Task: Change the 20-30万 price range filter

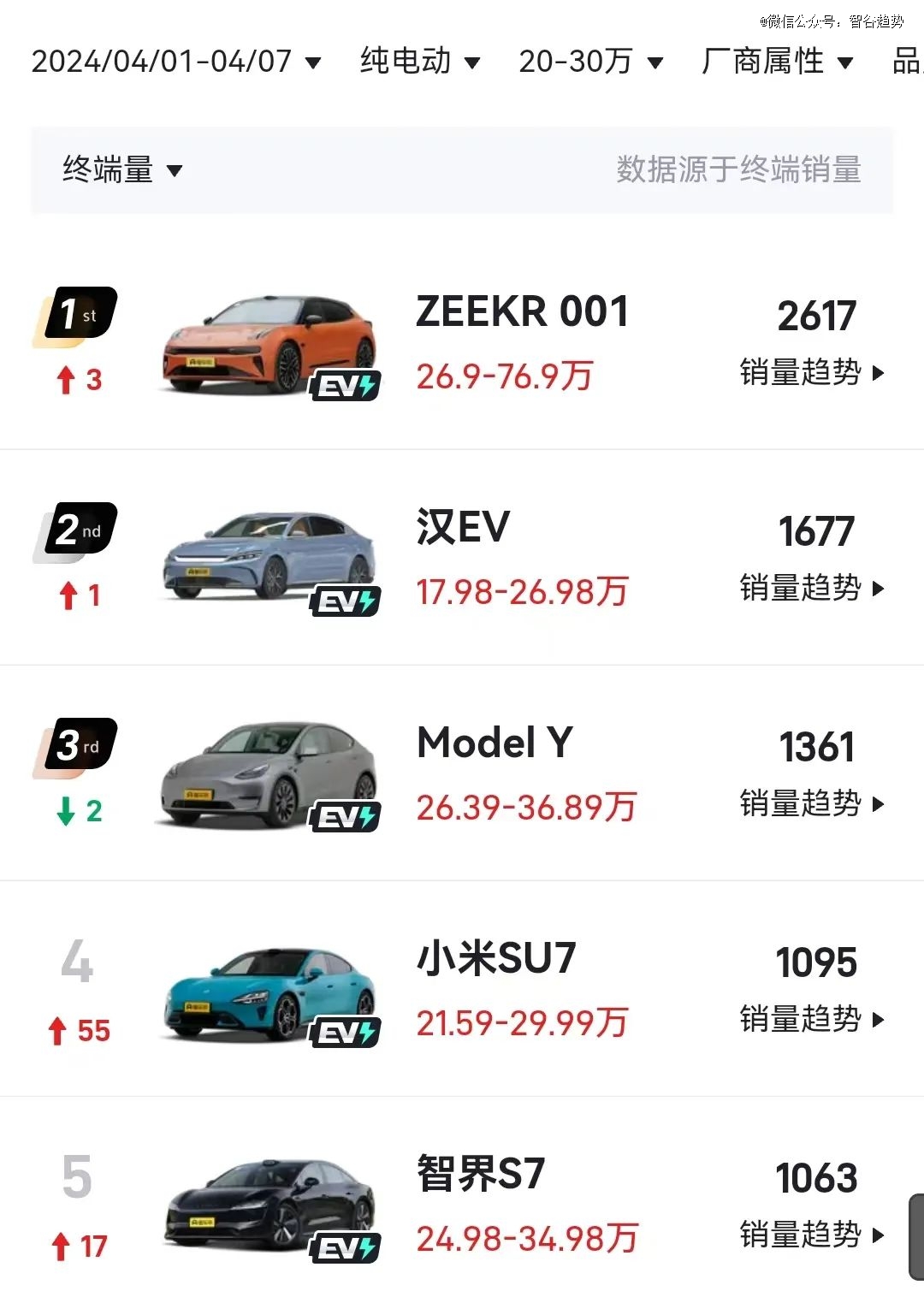Action: pyautogui.click(x=590, y=62)
